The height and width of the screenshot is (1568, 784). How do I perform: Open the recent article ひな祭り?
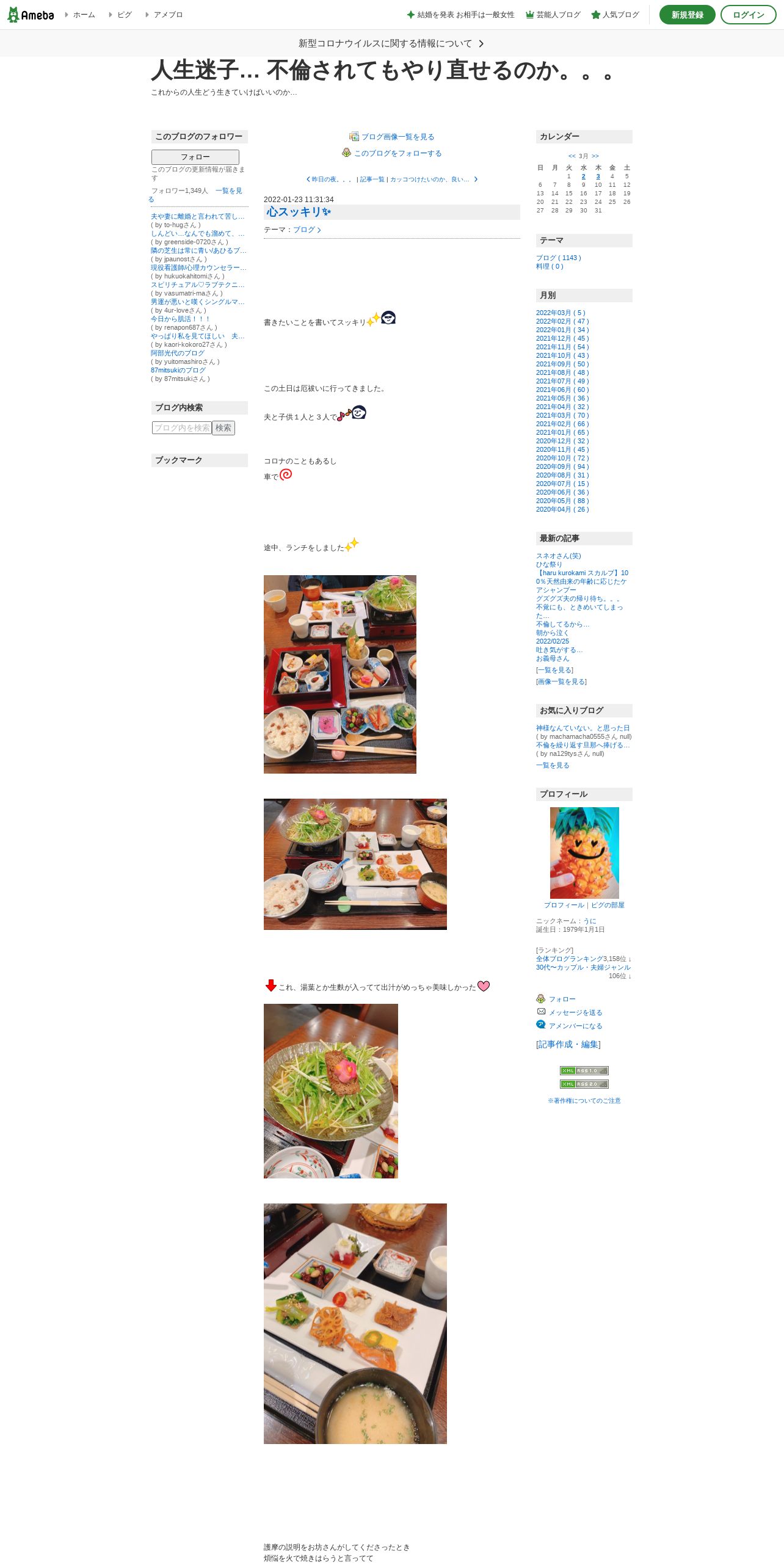[549, 564]
